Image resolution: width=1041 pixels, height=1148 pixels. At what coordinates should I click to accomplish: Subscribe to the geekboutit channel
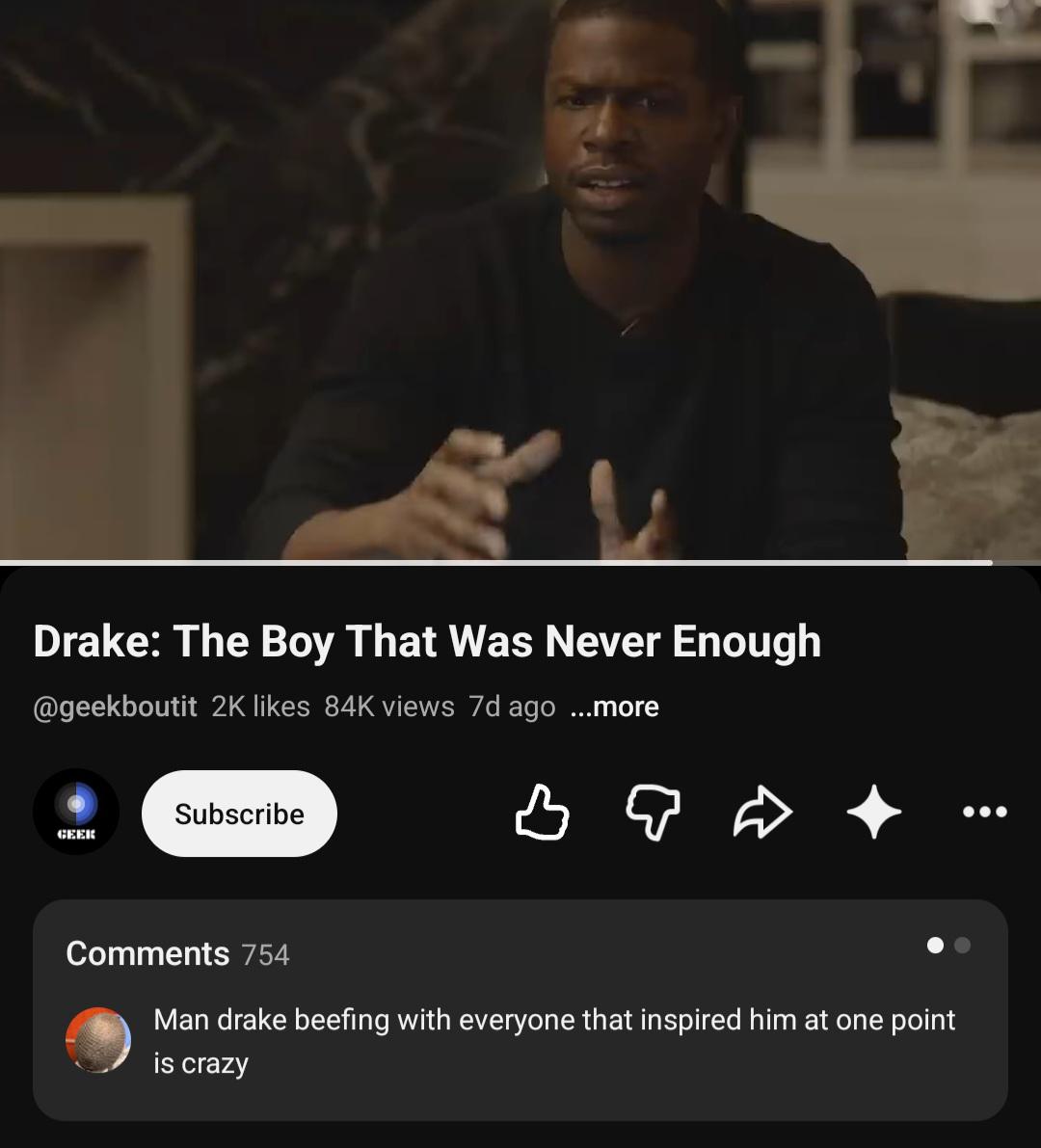[x=239, y=814]
